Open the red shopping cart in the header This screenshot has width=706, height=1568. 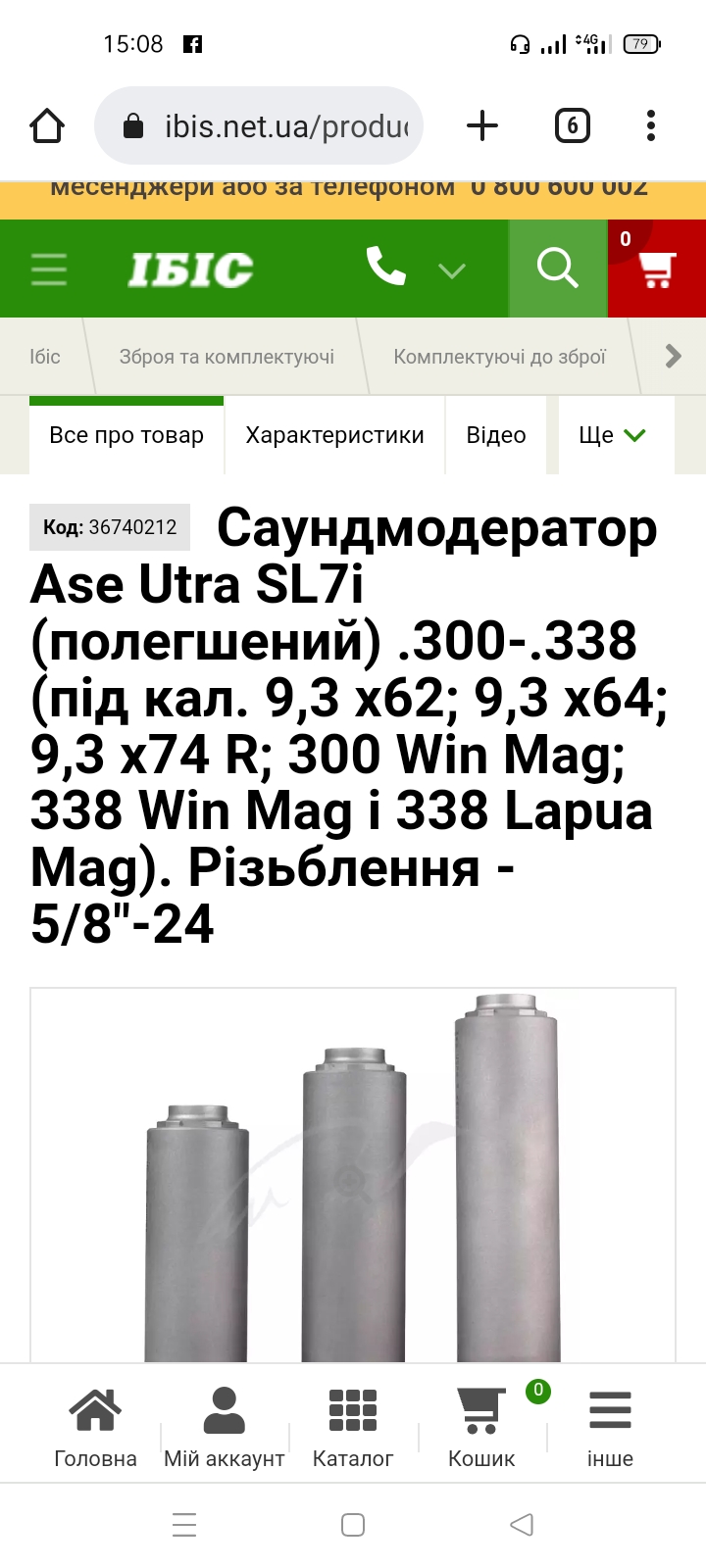(657, 268)
